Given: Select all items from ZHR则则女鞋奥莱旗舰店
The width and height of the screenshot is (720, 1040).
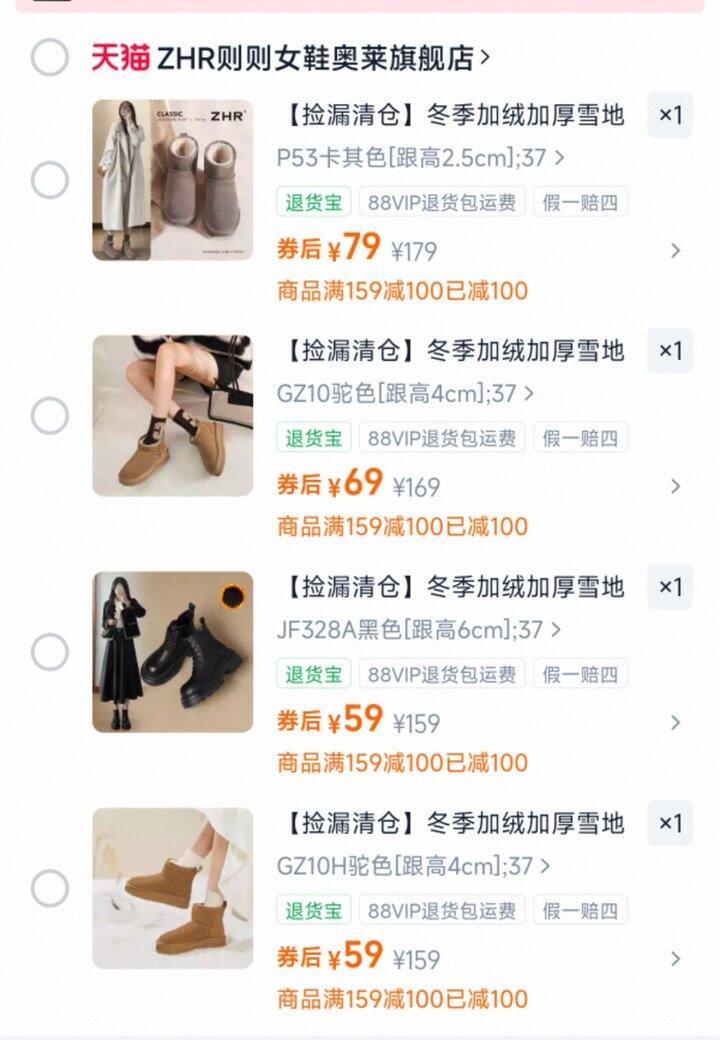Looking at the screenshot, I should (x=50, y=58).
